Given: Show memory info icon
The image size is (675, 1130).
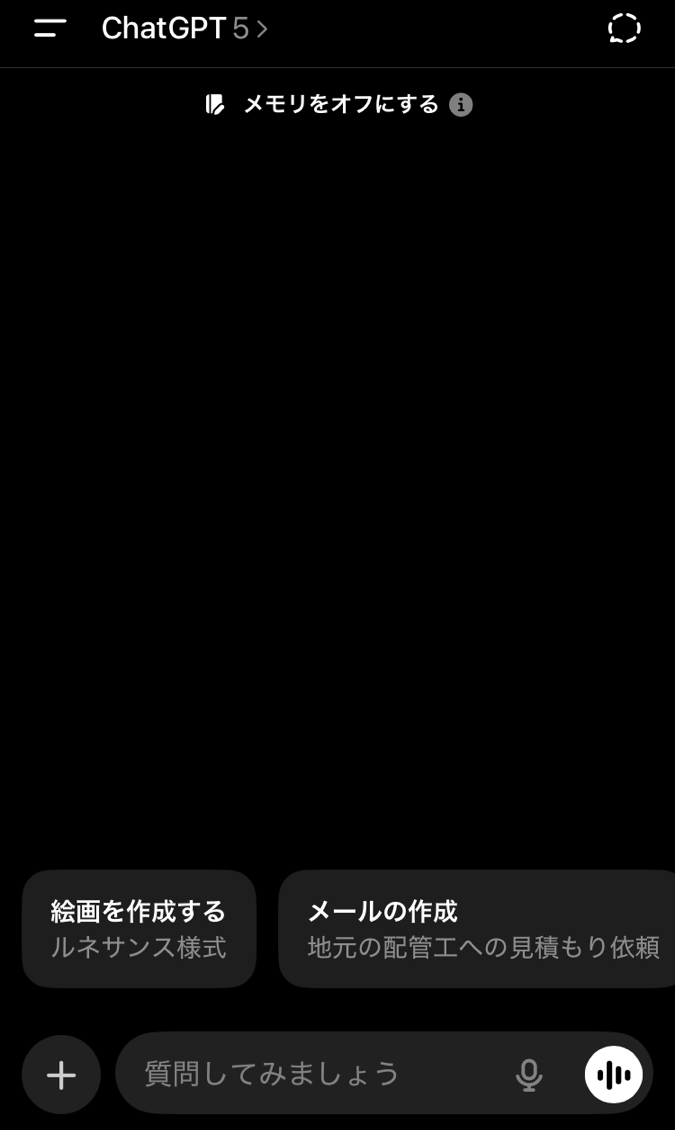Looking at the screenshot, I should (x=461, y=105).
